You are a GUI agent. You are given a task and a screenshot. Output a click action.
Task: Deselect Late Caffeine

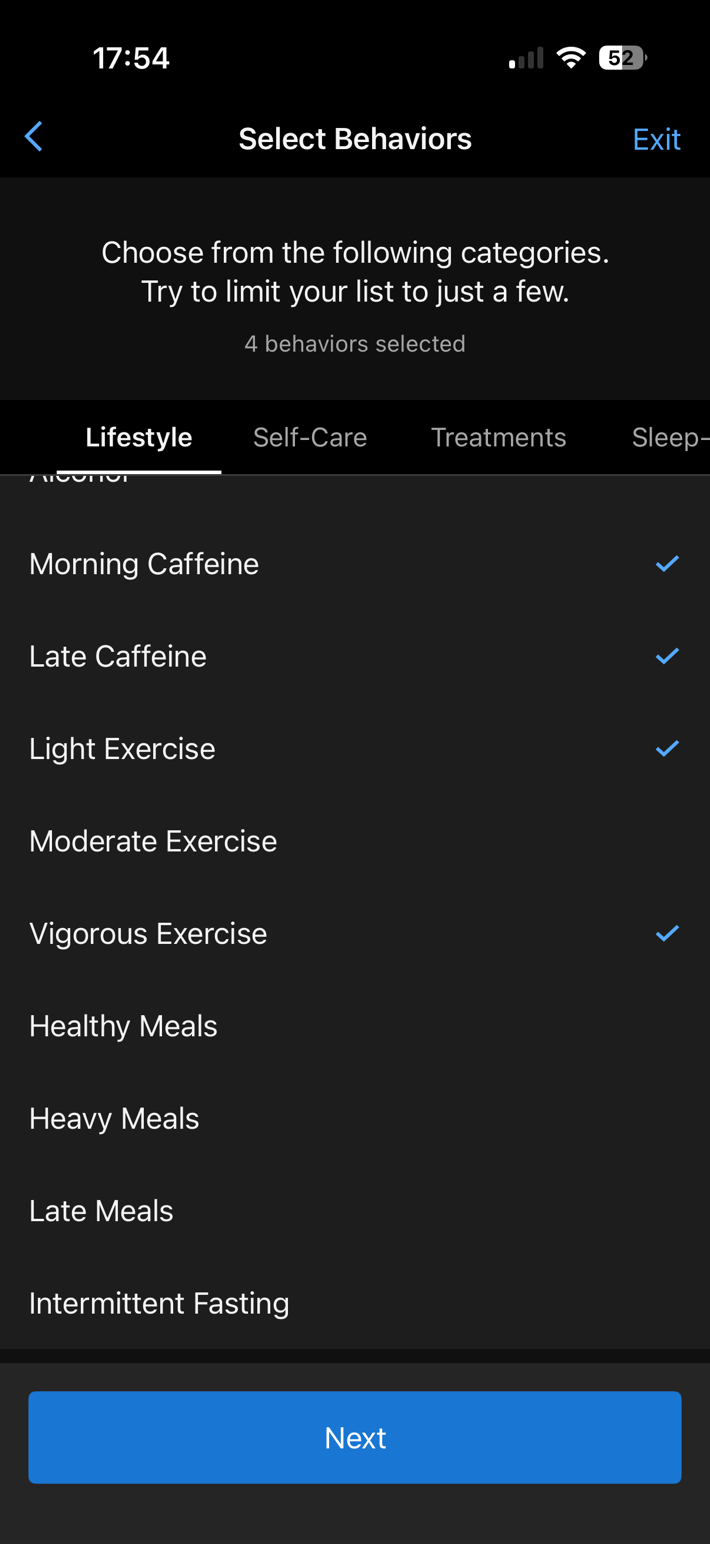coord(355,656)
